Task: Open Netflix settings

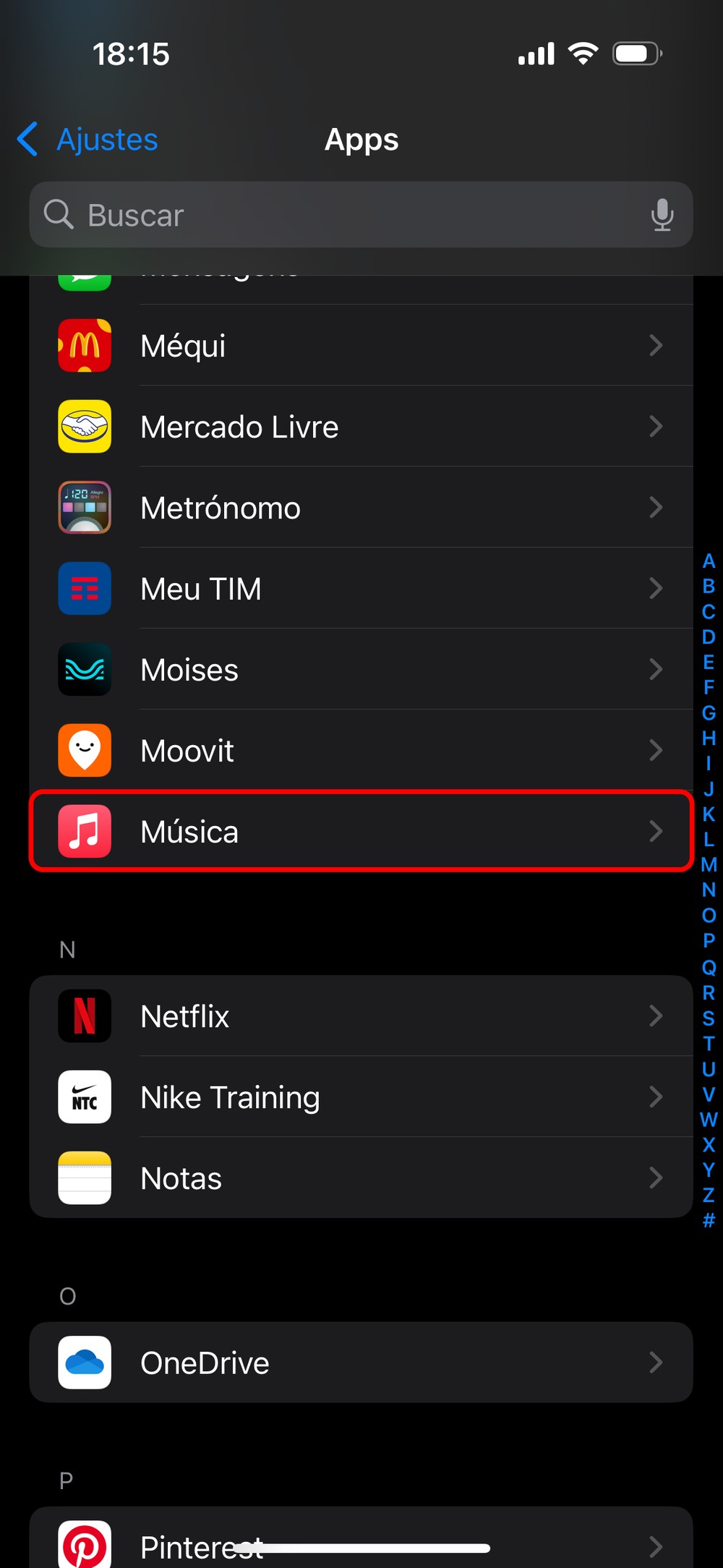Action: pos(361,1016)
